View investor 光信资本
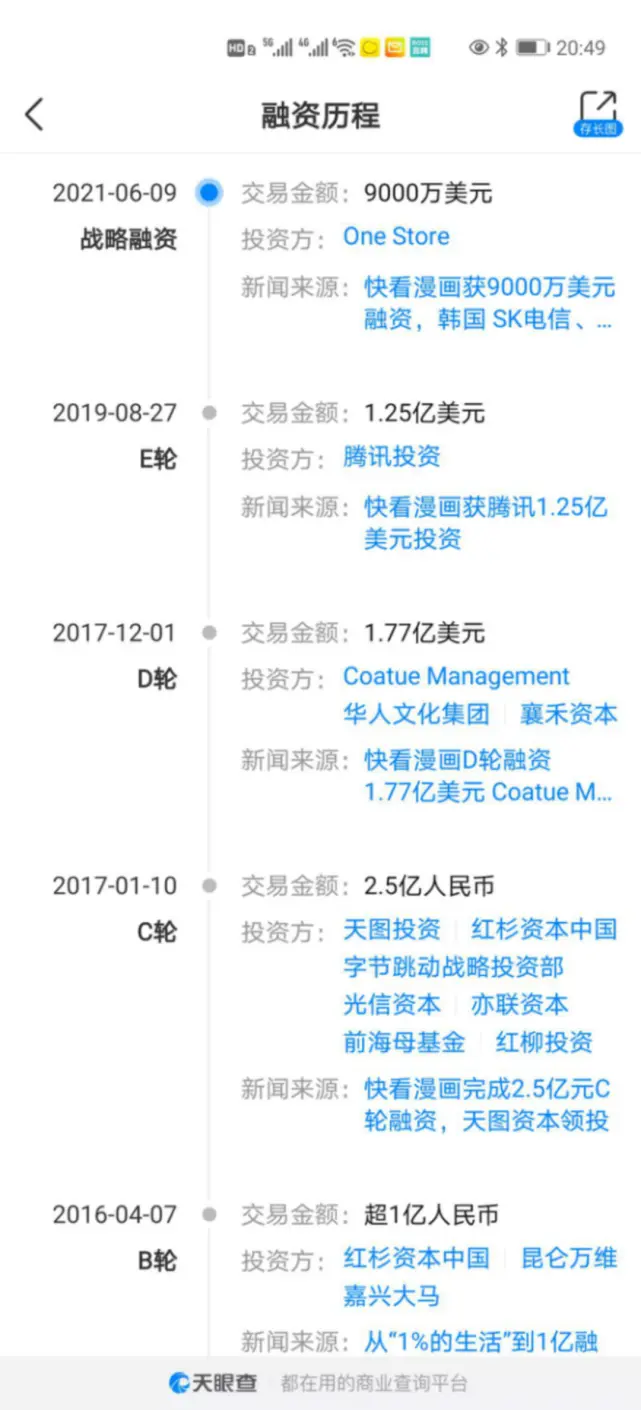This screenshot has height=1410, width=641. point(392,1005)
